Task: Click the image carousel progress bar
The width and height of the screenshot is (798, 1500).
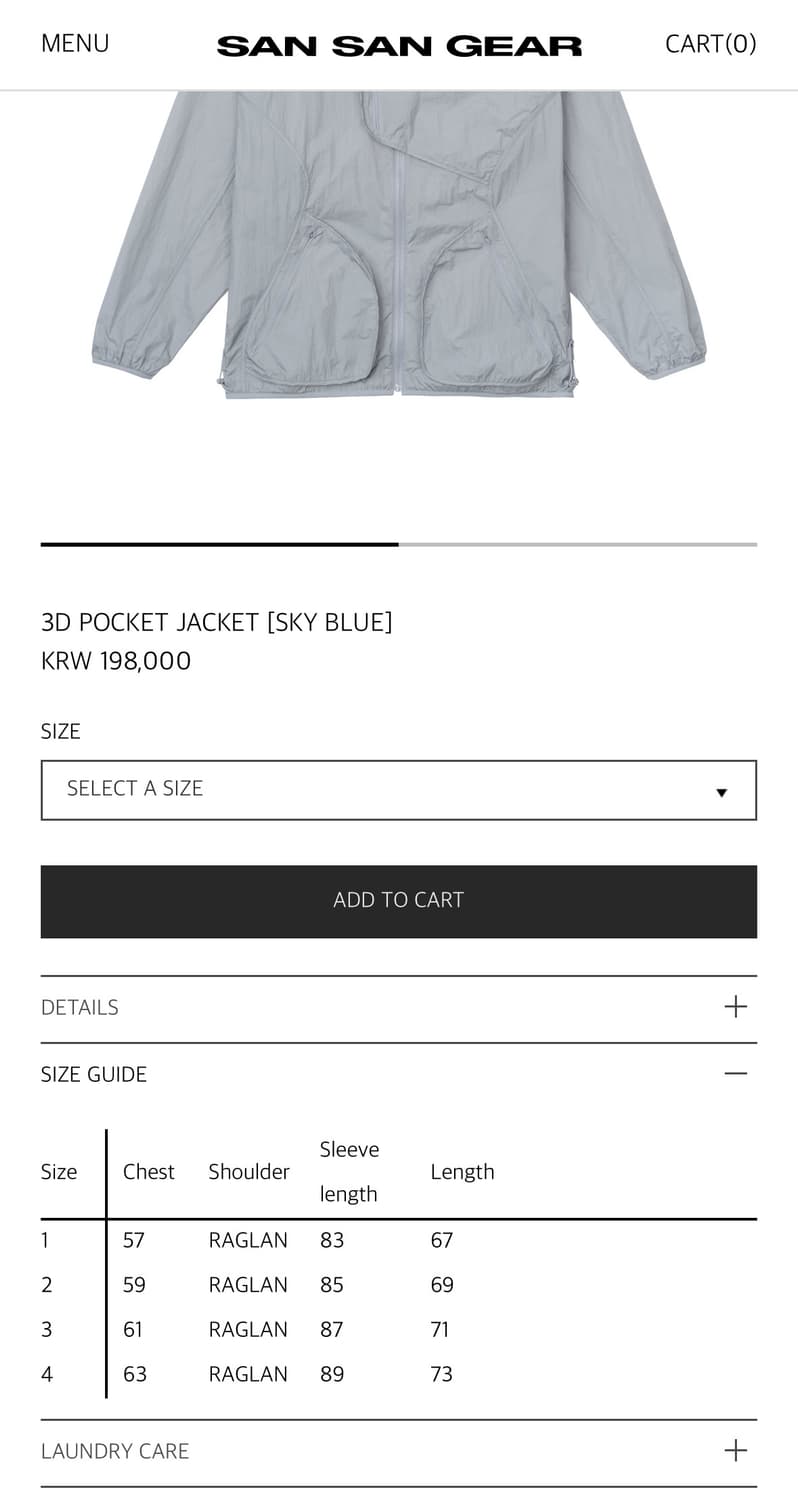Action: [x=399, y=544]
